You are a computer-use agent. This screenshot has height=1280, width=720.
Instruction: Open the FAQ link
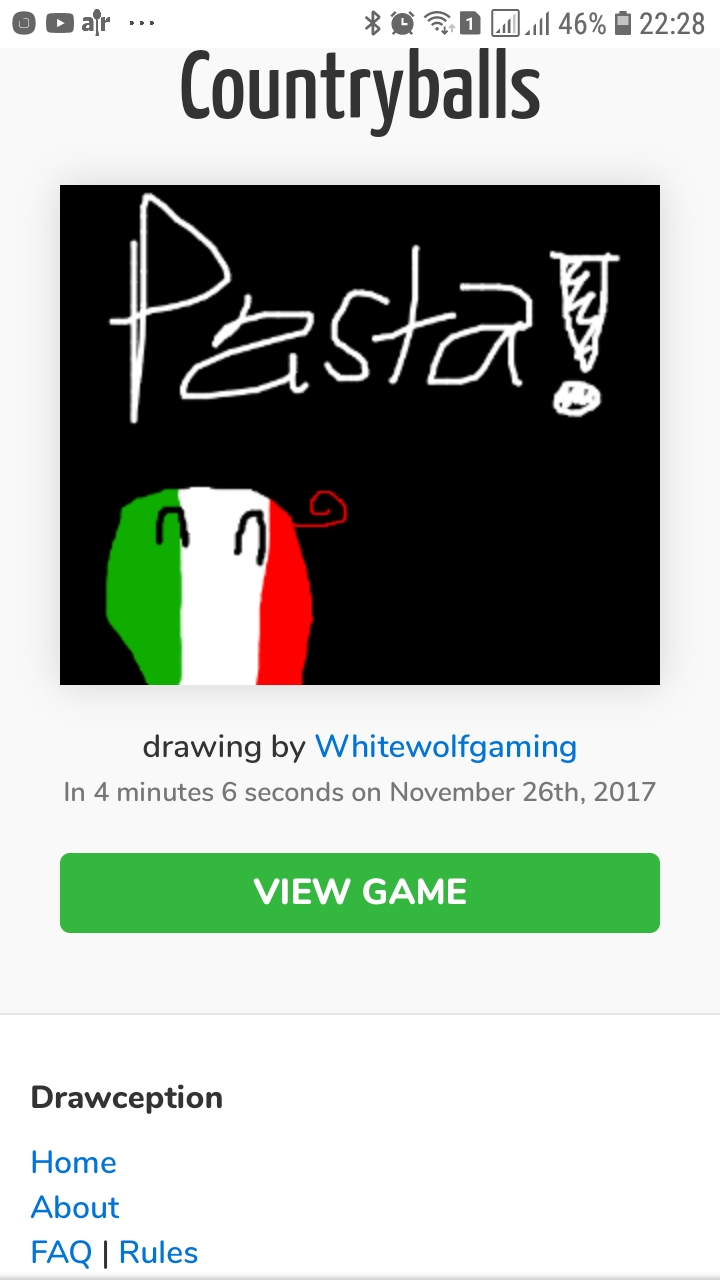pos(61,1252)
